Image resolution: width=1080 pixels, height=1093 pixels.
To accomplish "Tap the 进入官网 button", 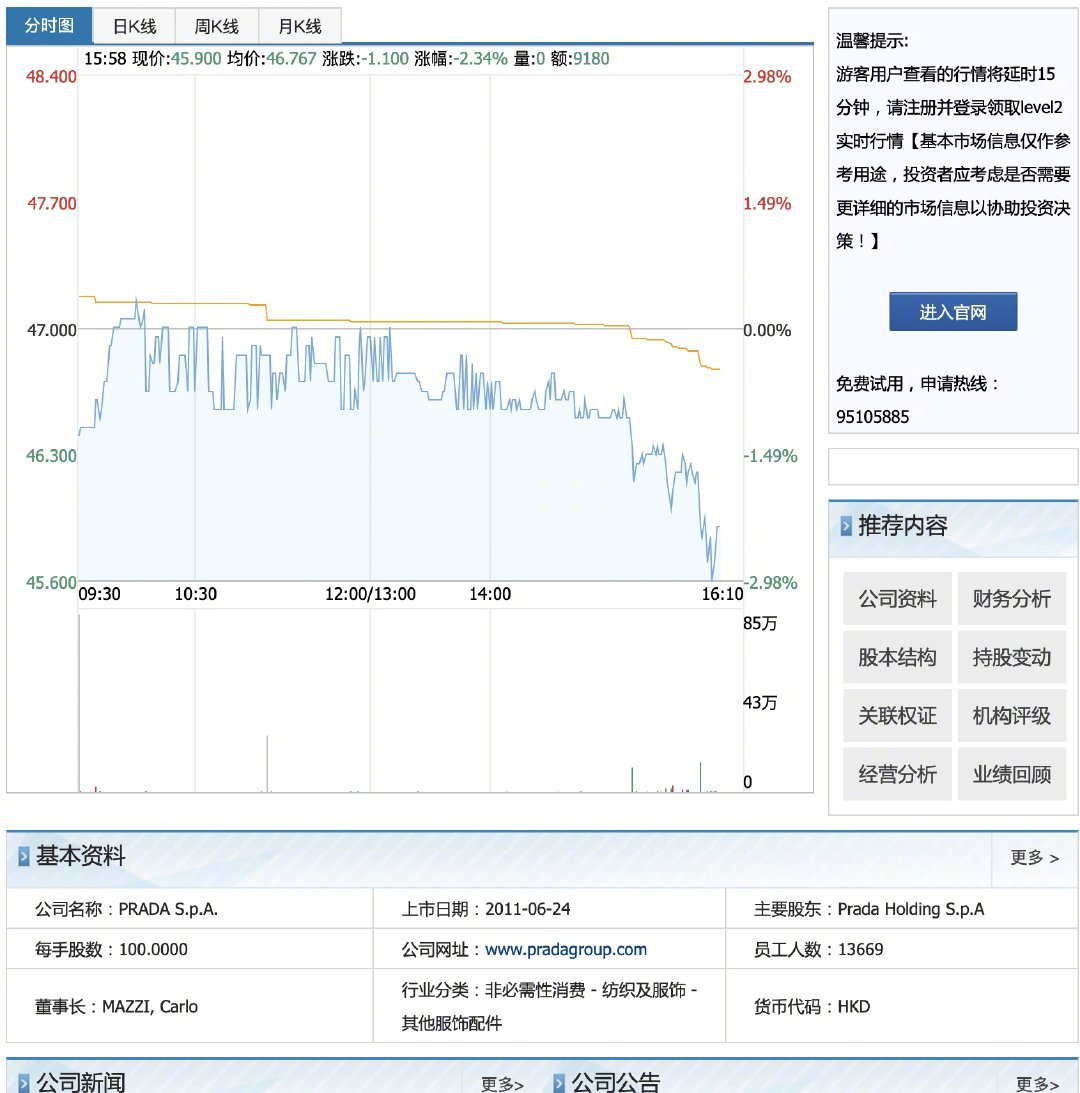I will pyautogui.click(x=953, y=312).
